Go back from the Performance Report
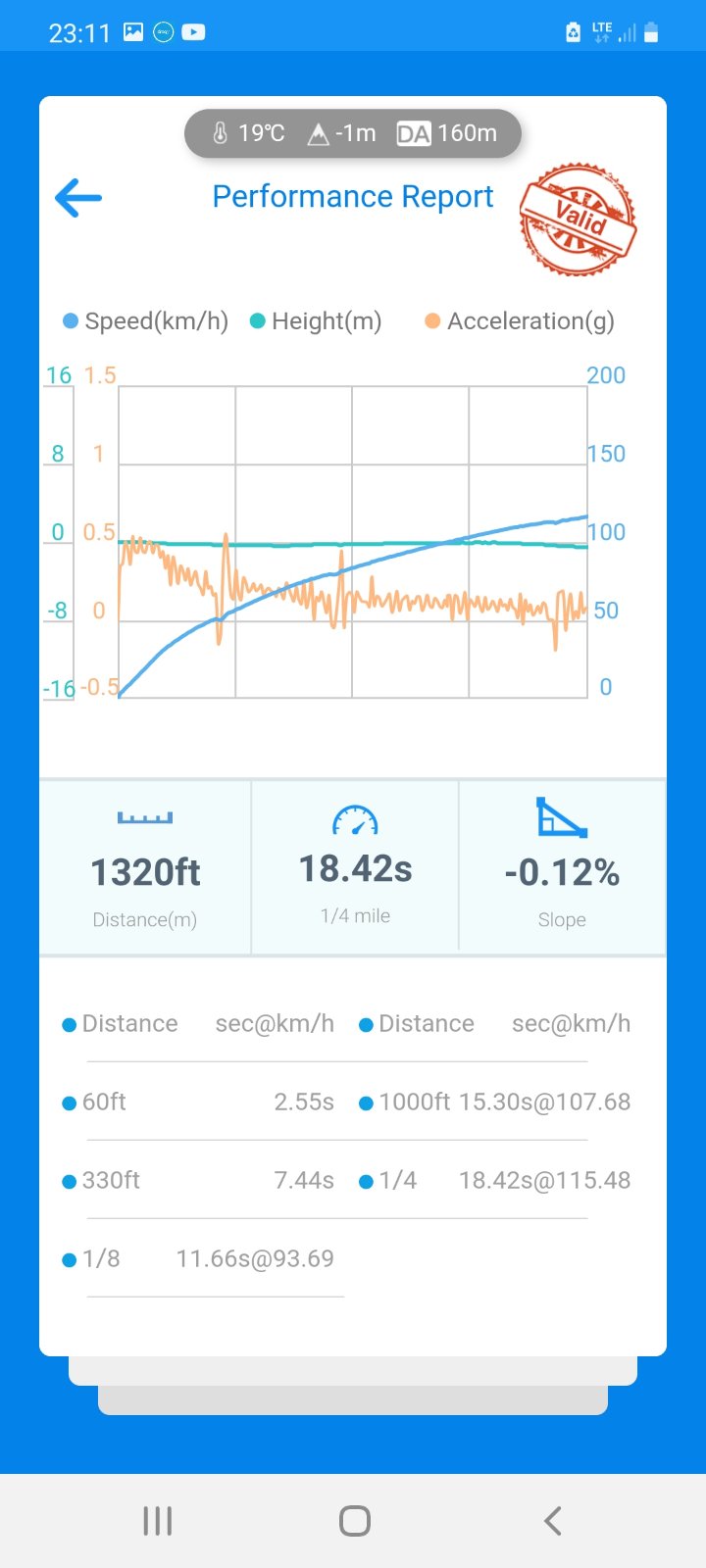Screen dimensions: 706x1568 click(x=78, y=198)
